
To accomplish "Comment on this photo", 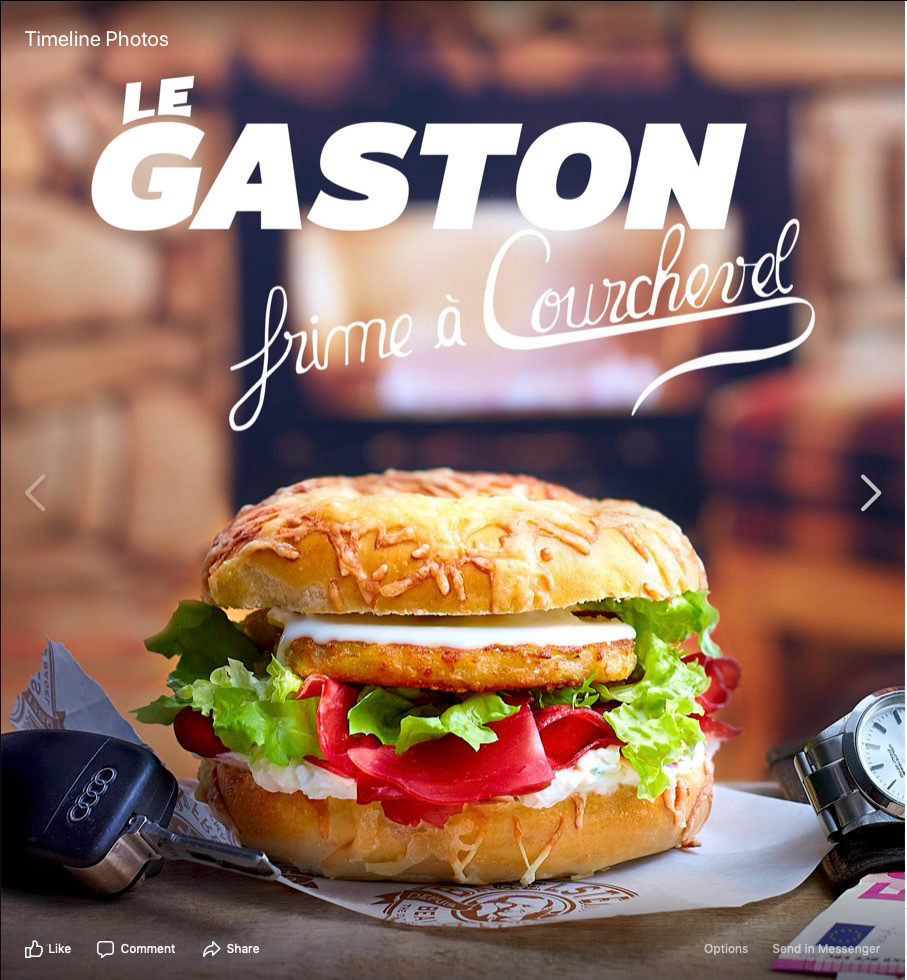I will point(136,949).
